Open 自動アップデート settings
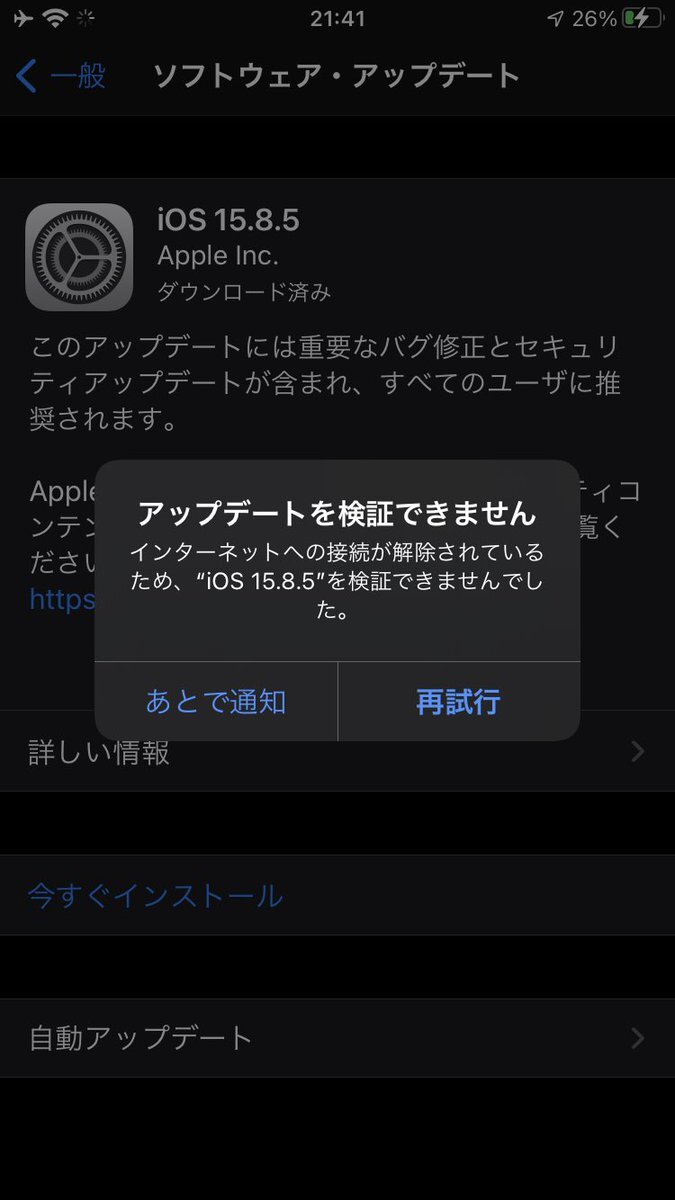Viewport: 675px width, 1200px height. pyautogui.click(x=337, y=1038)
